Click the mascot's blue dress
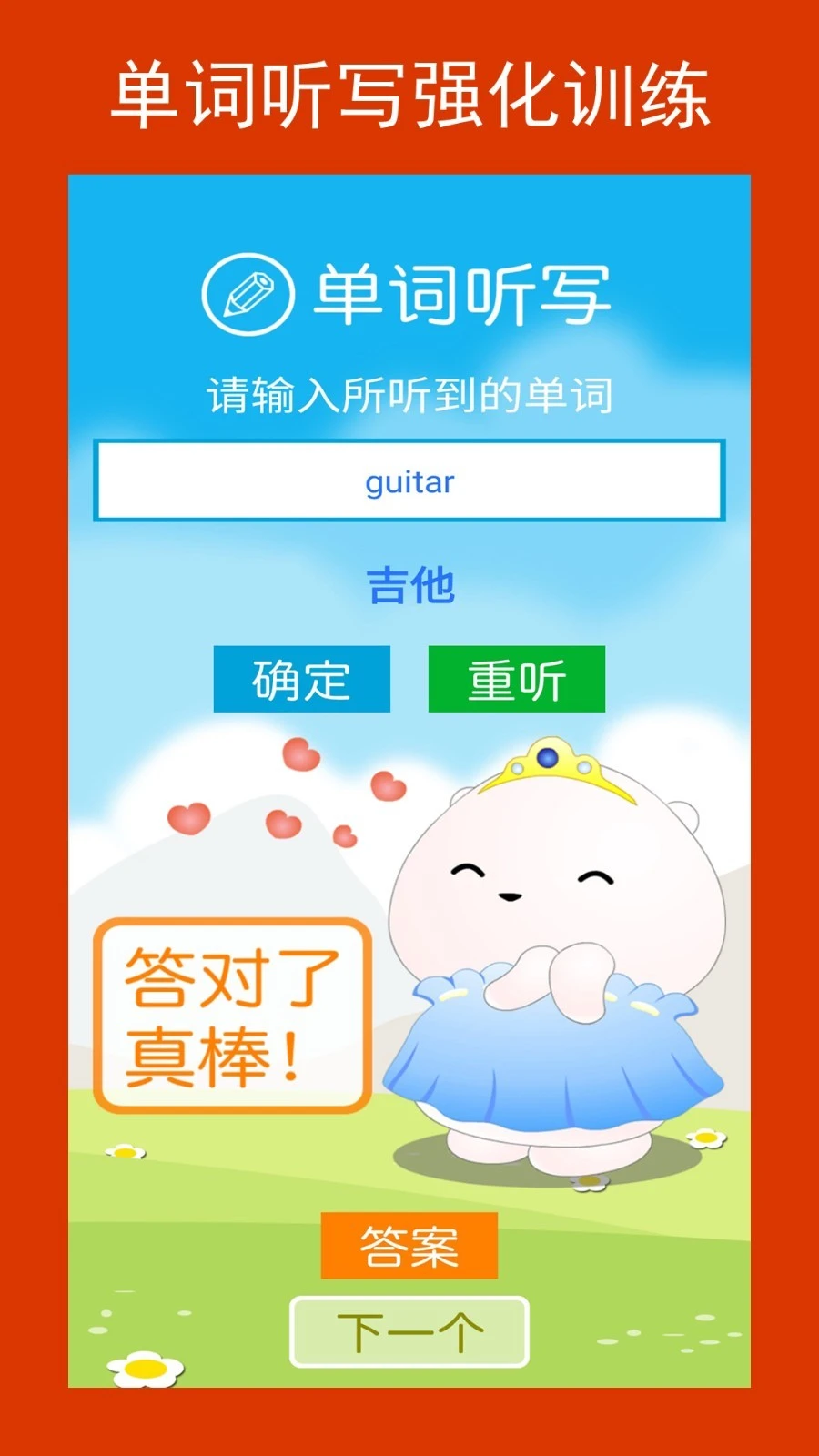 click(x=546, y=1060)
